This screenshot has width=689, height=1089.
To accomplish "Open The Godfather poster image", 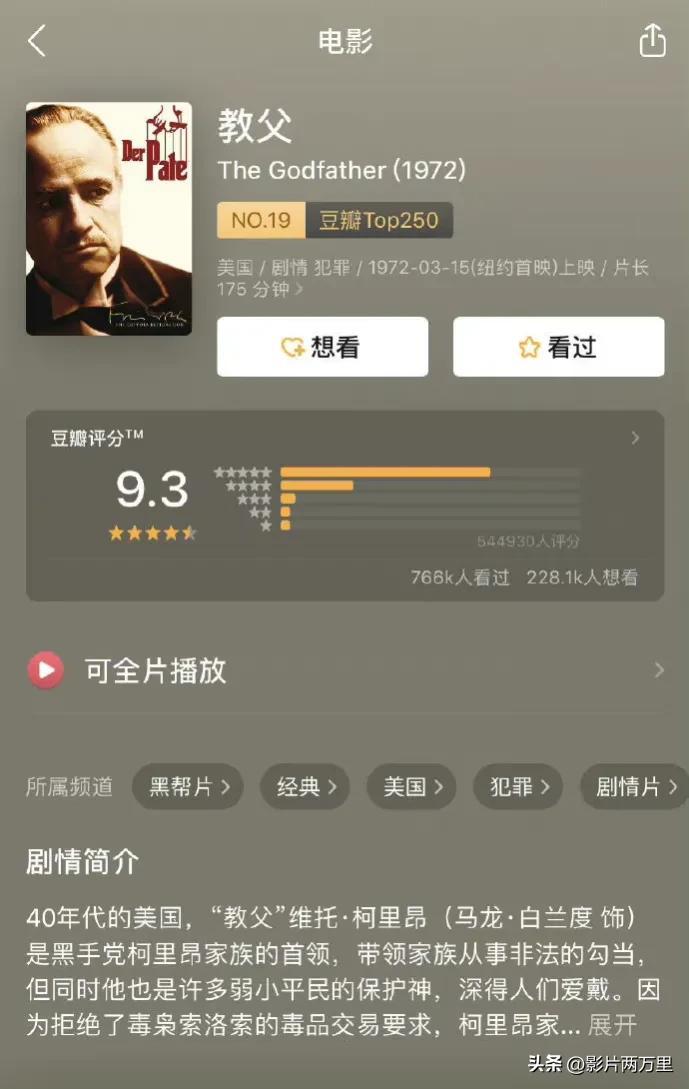I will pos(108,218).
